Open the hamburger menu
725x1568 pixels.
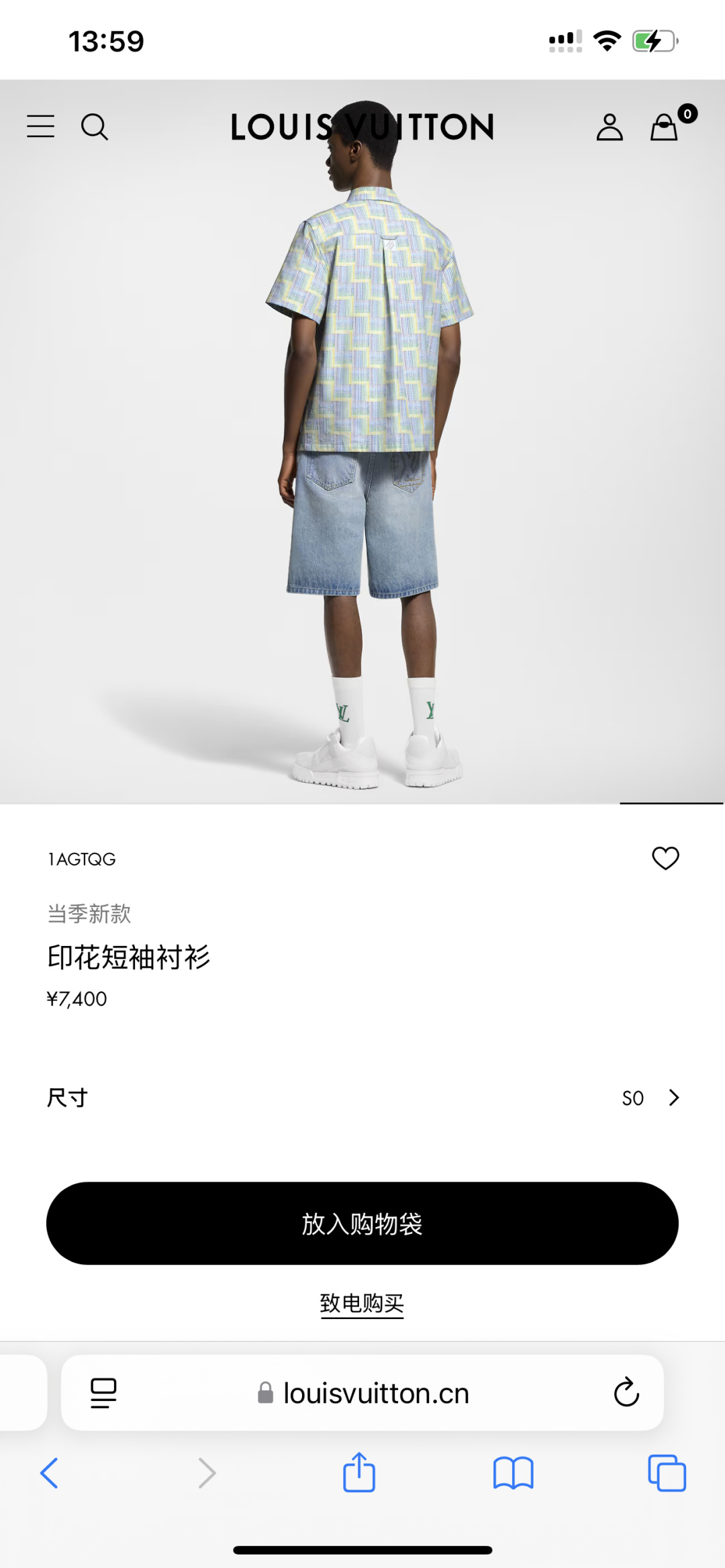40,126
